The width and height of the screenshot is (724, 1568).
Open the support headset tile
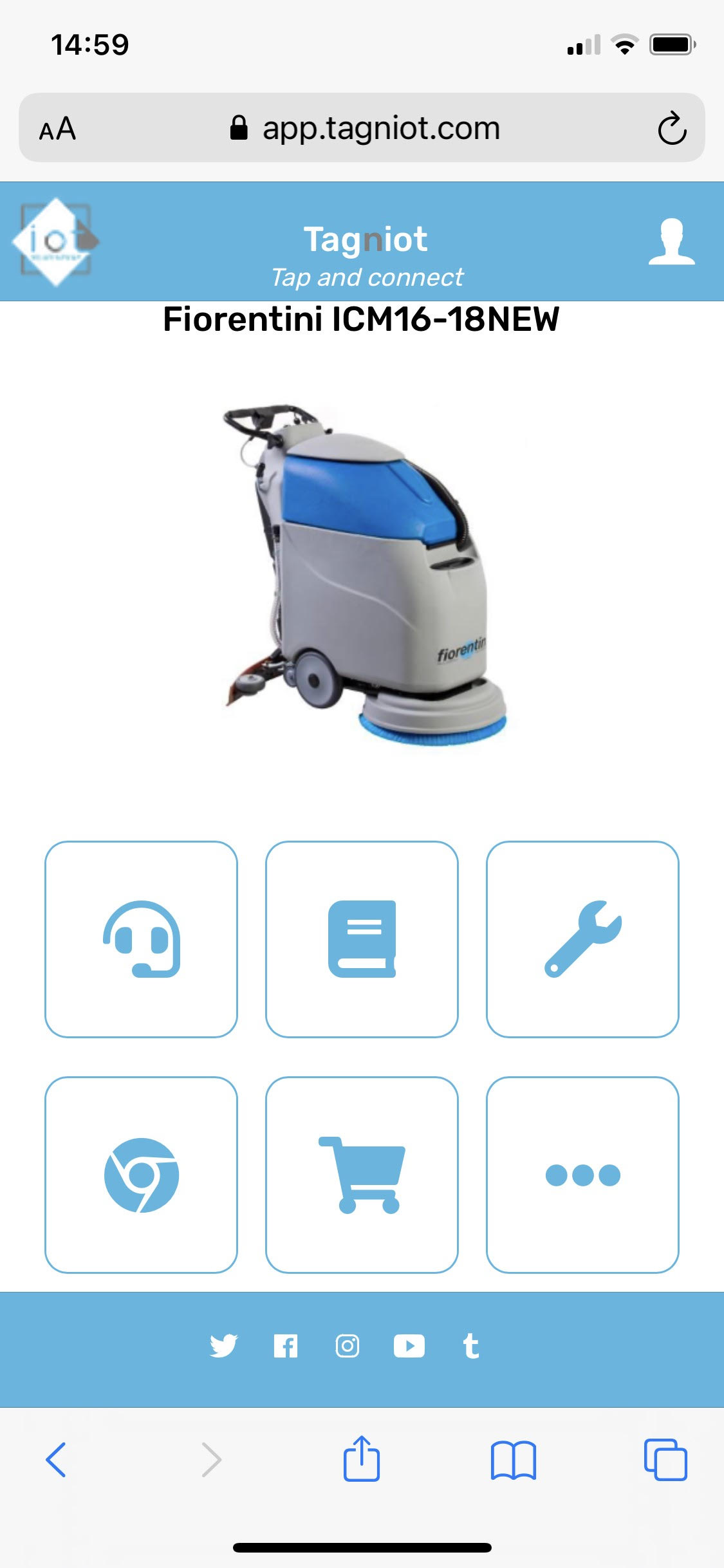141,939
